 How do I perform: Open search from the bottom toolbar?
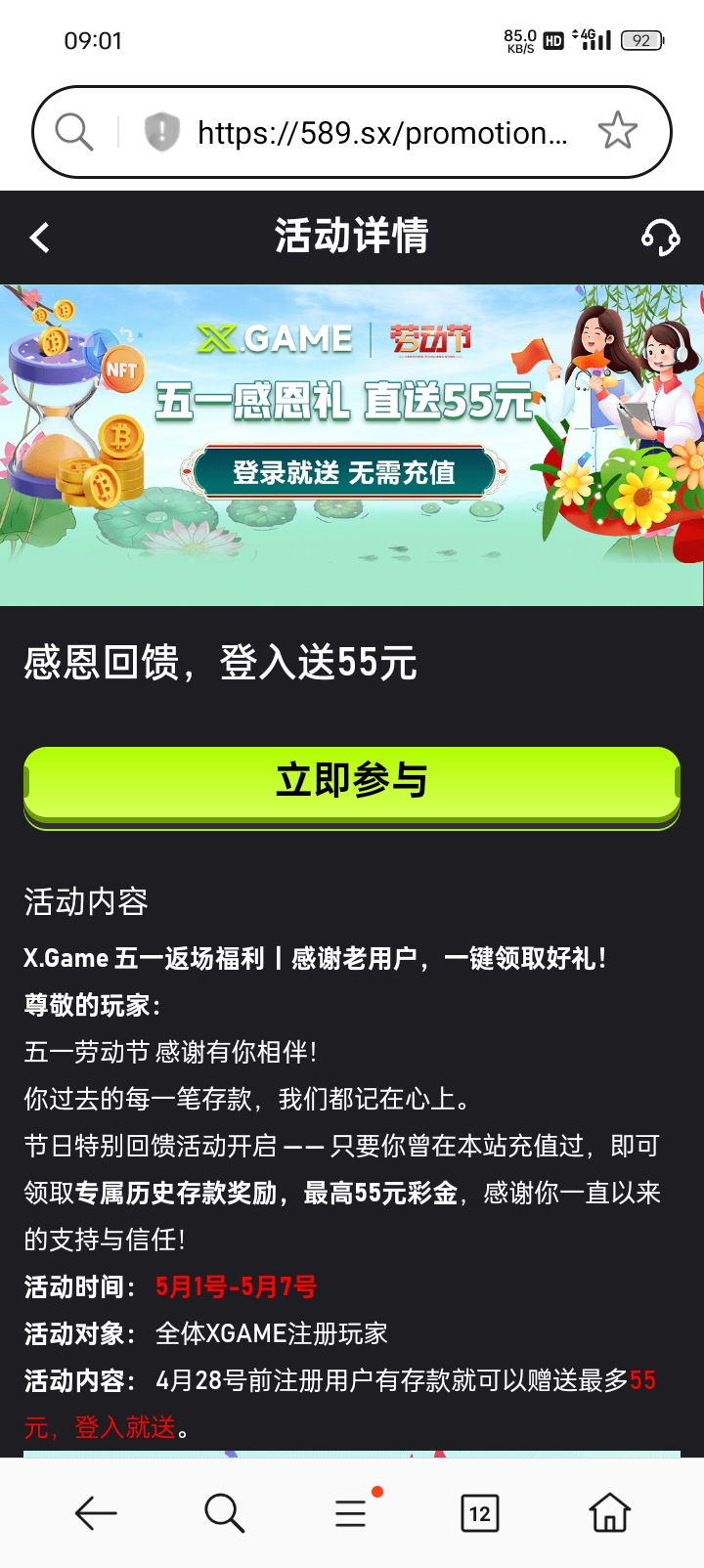coord(224,1513)
